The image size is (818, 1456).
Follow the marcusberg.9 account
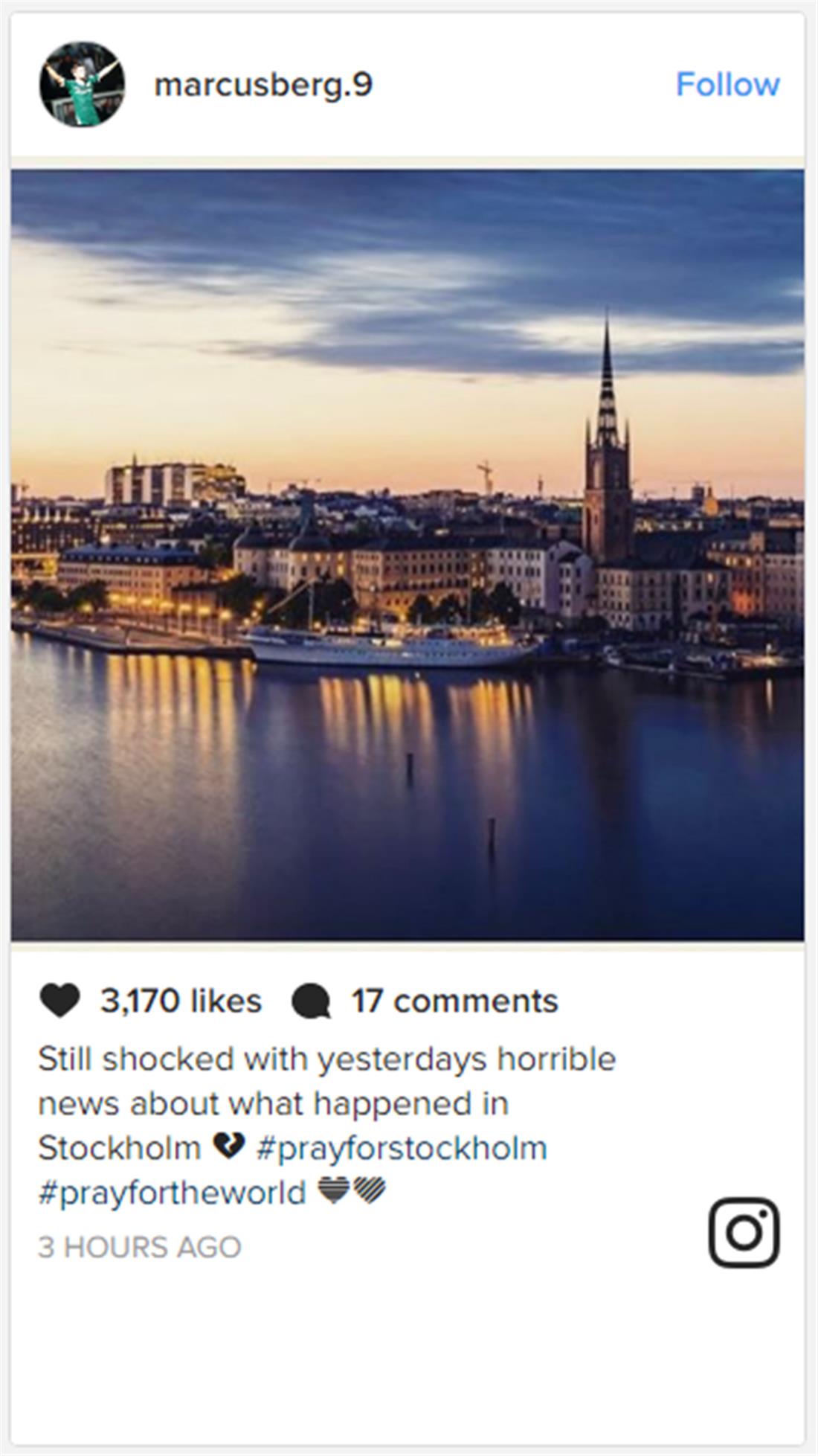click(x=727, y=84)
